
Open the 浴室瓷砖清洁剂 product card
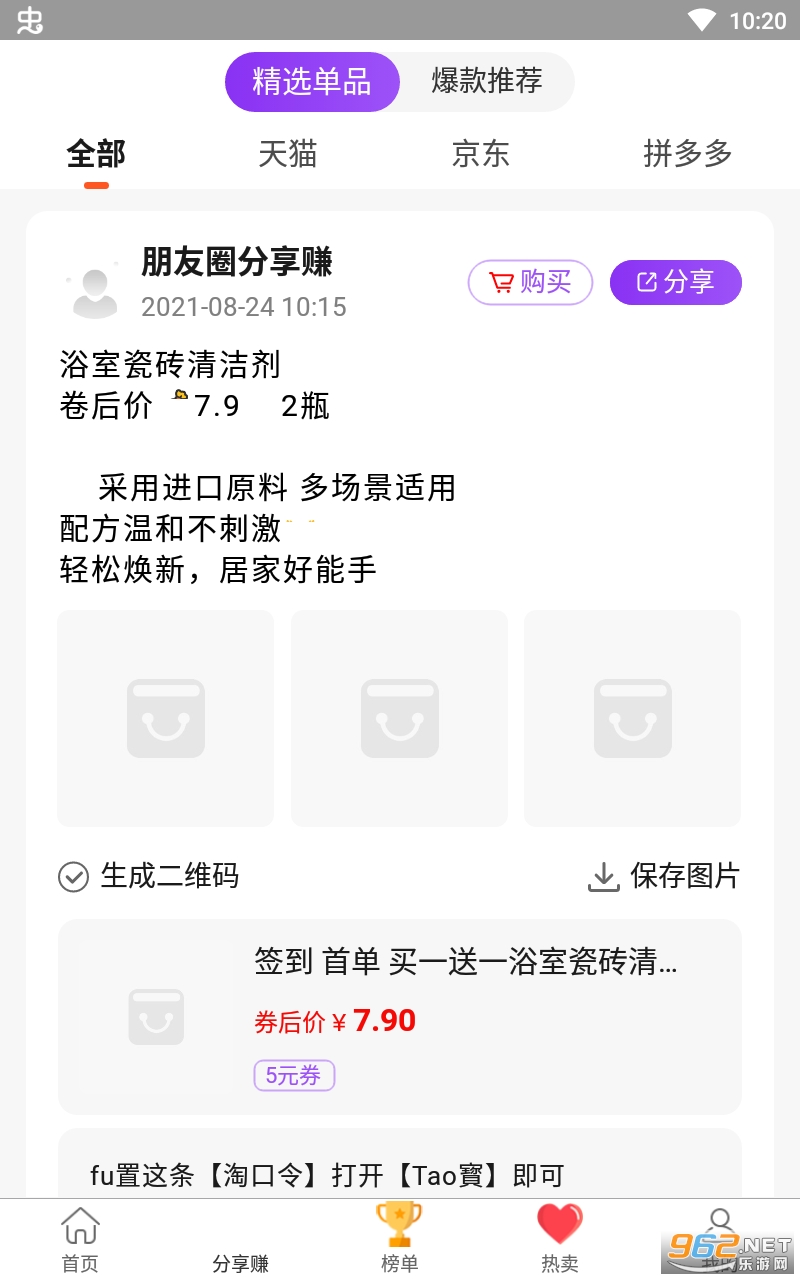(400, 1016)
